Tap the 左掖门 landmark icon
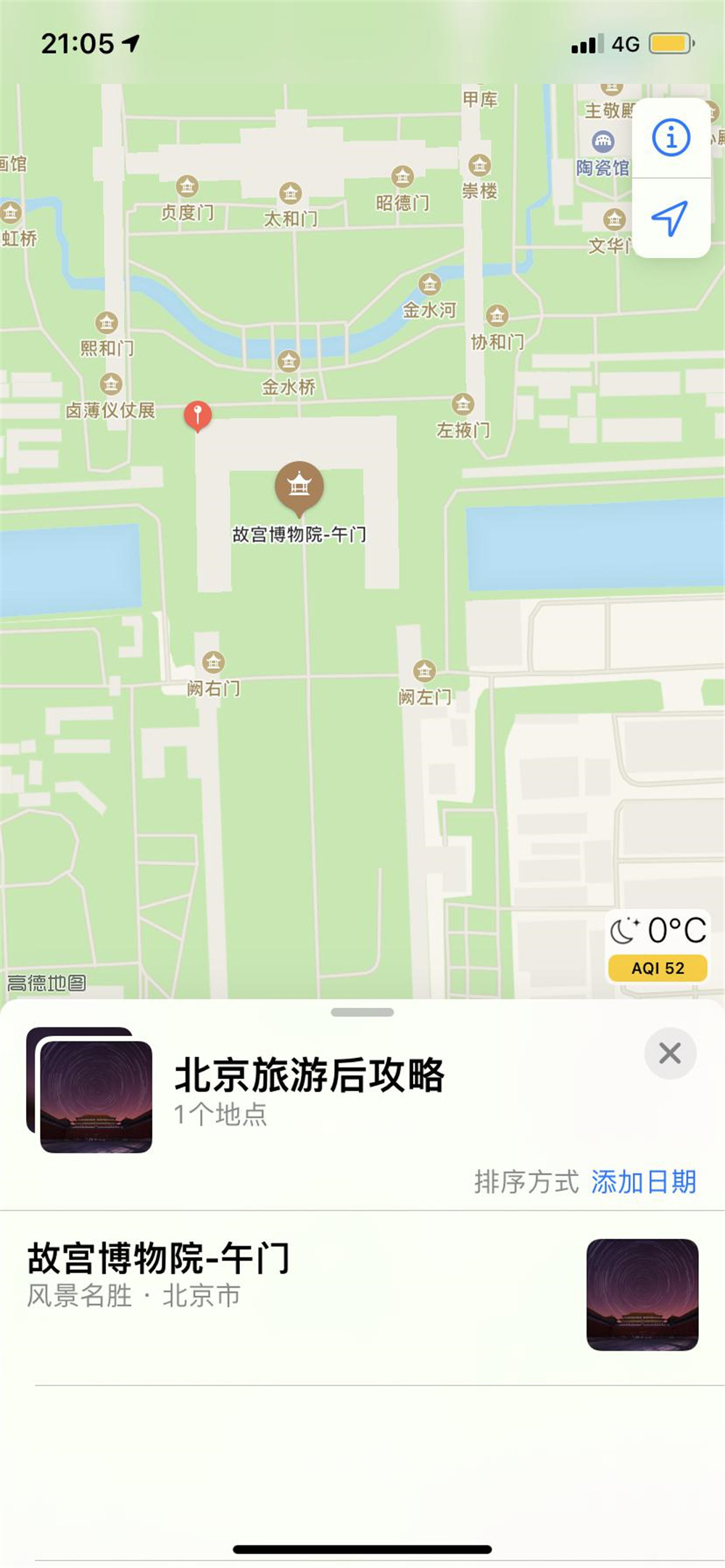The image size is (725, 1568). pos(462,404)
